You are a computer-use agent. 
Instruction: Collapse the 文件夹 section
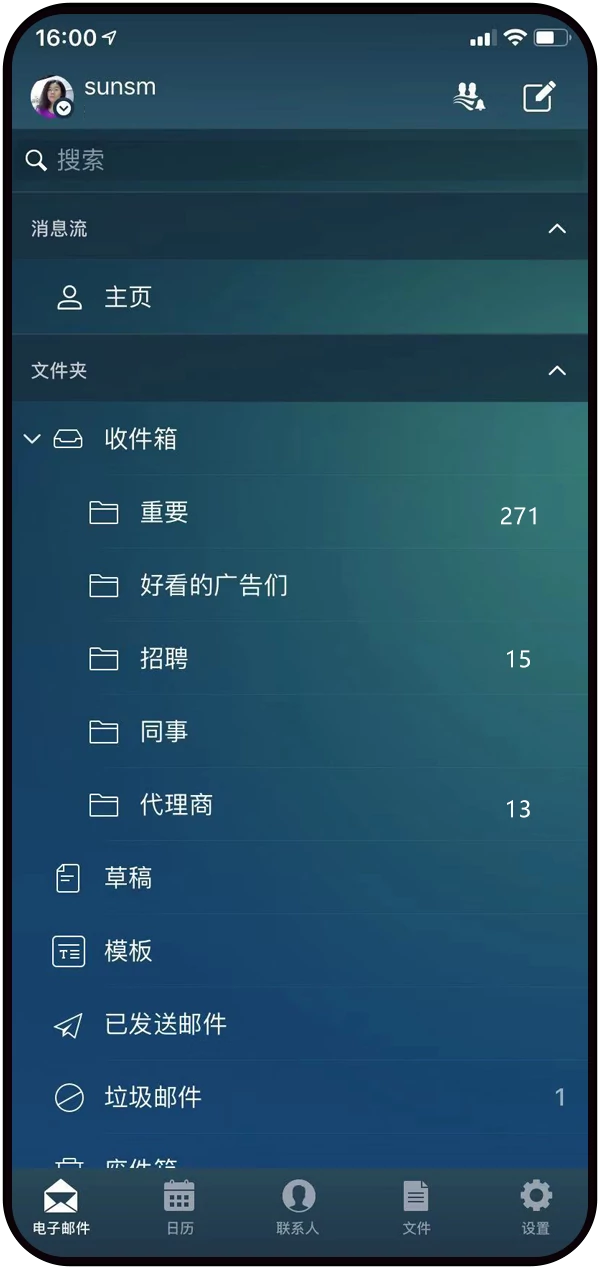pyautogui.click(x=557, y=371)
